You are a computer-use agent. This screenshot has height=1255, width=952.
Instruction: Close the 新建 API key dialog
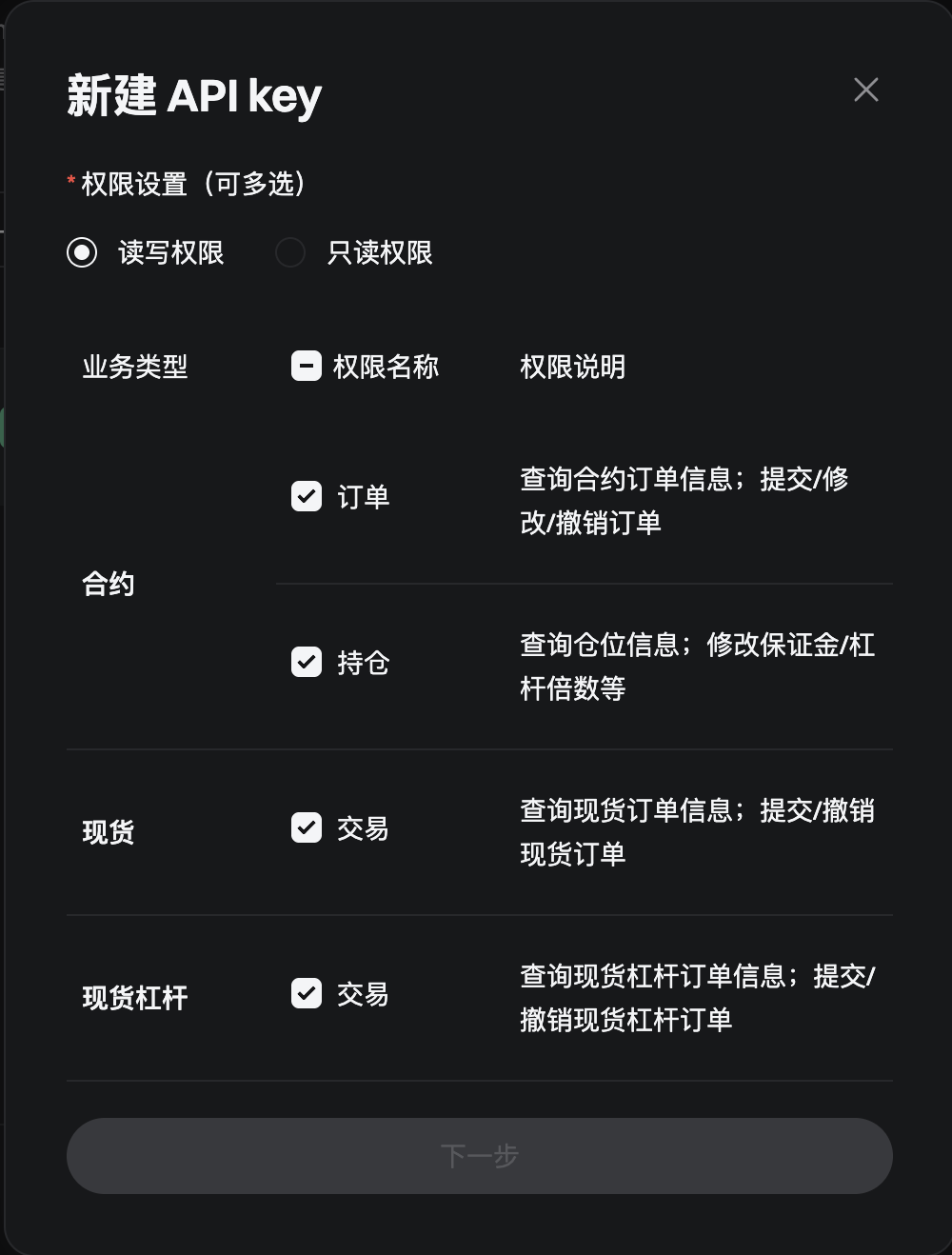[x=865, y=90]
